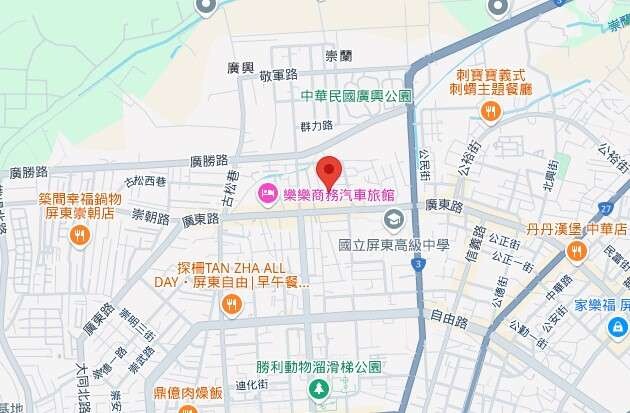Open 刺寶寶義式刺蝟主題餐廳 restaurant marker
The image size is (630, 413).
click(490, 112)
